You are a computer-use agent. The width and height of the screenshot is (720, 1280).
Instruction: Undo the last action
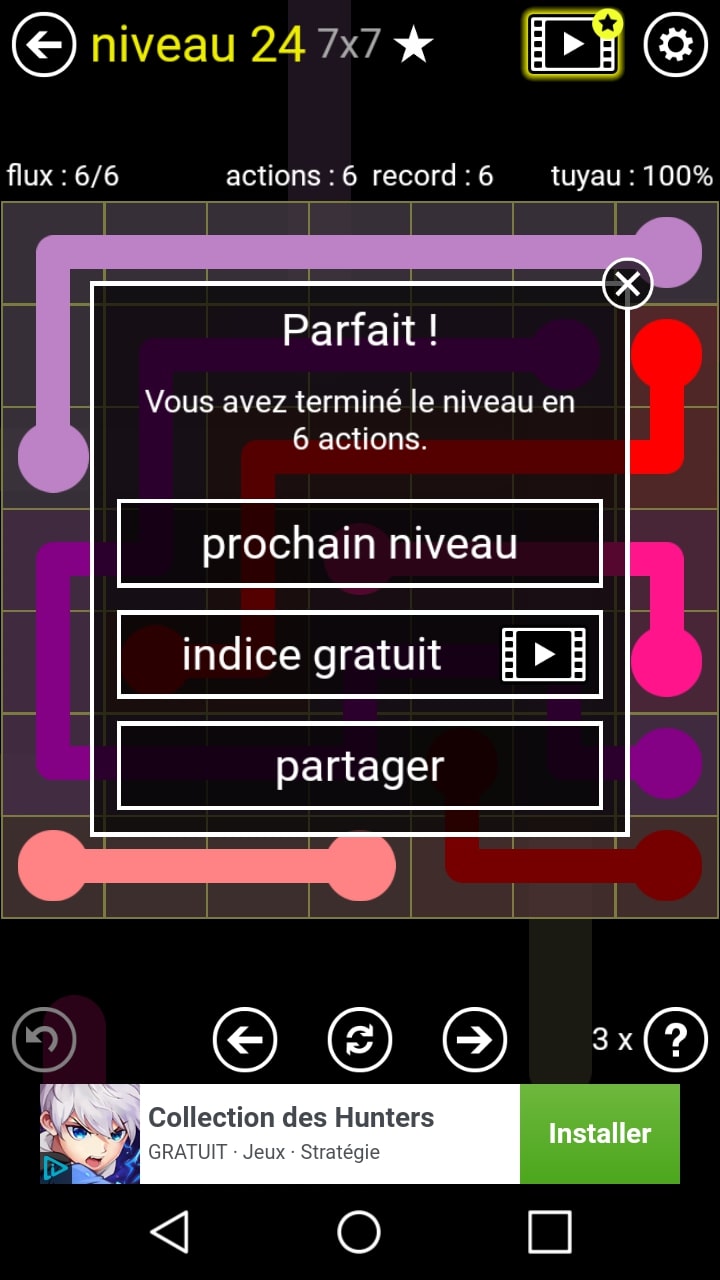coord(44,1039)
